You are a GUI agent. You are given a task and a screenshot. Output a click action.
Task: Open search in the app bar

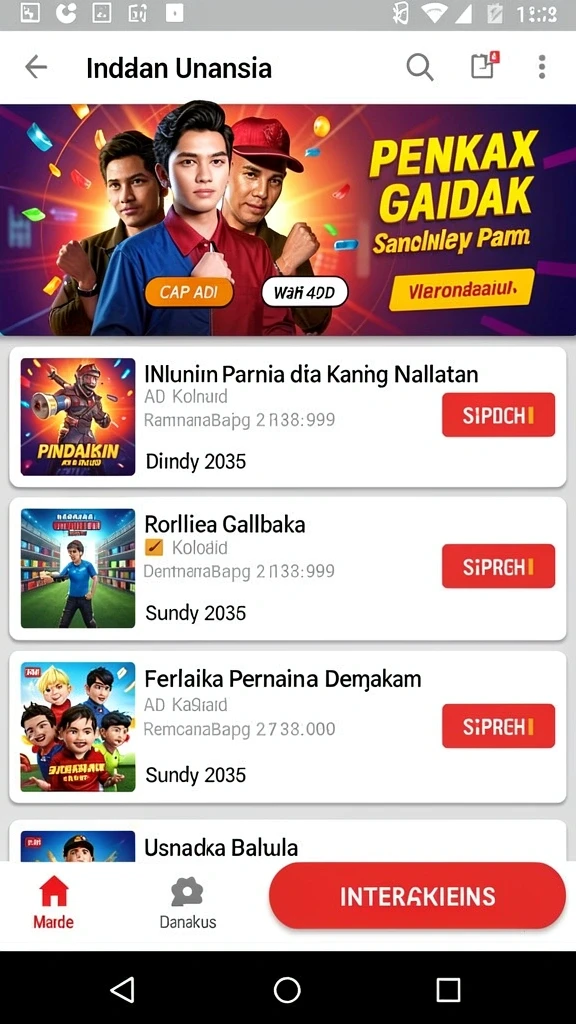[x=419, y=67]
